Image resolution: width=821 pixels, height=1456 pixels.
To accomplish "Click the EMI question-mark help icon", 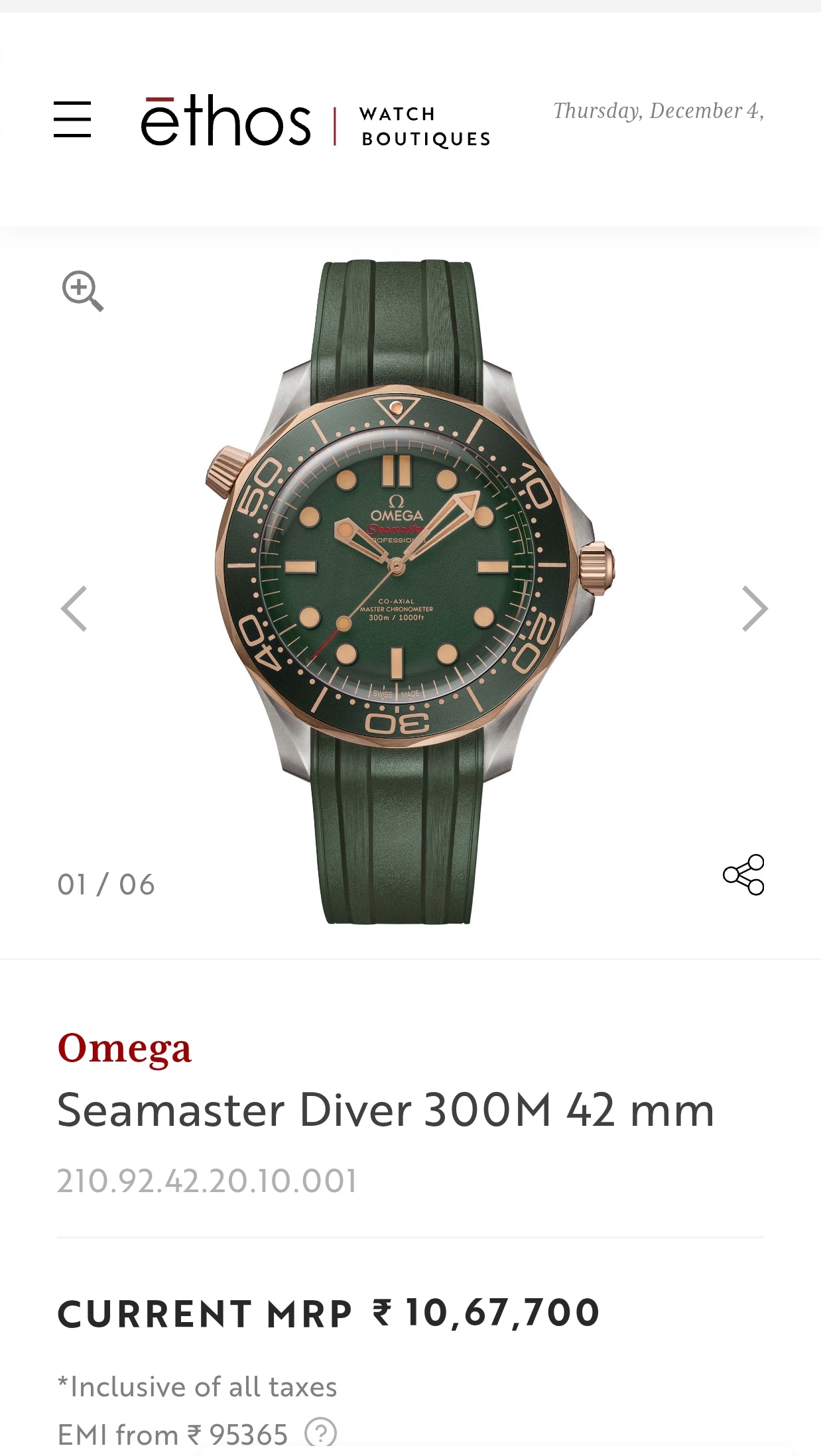I will pyautogui.click(x=320, y=1432).
